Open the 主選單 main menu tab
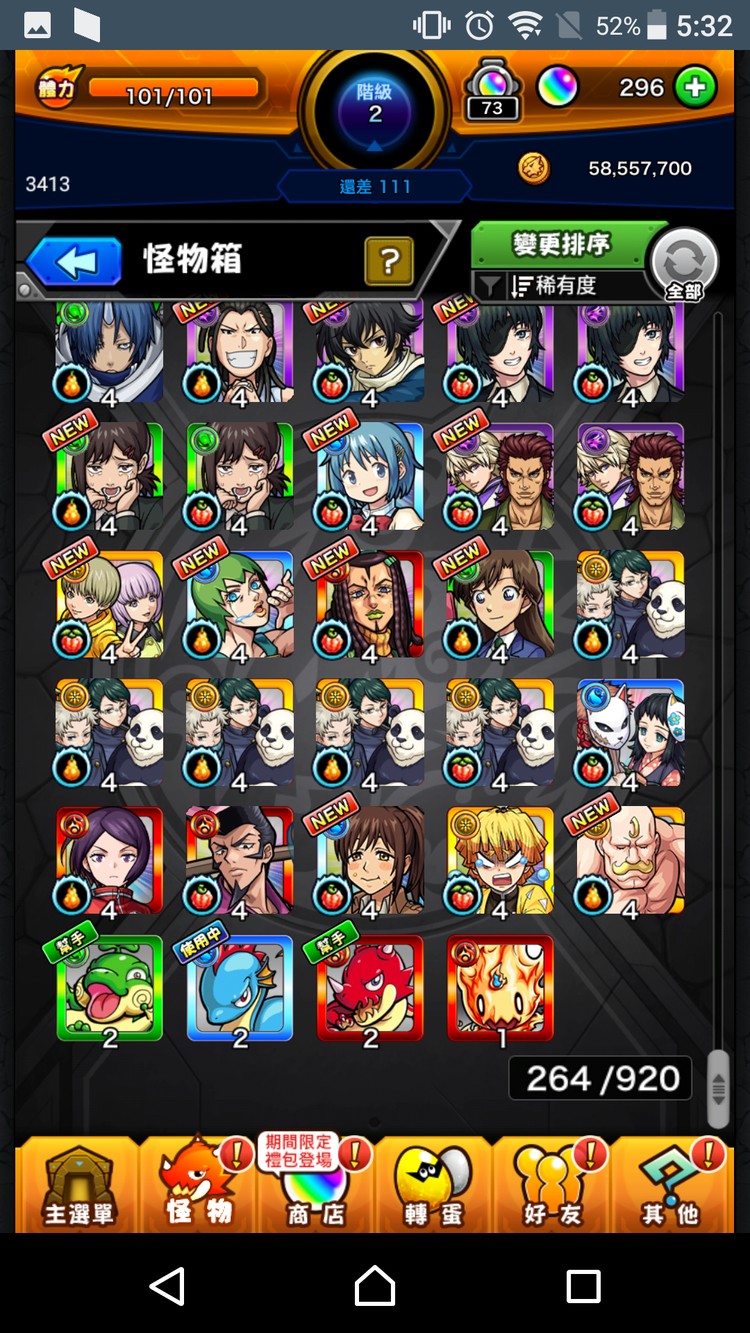This screenshot has height=1333, width=750. 78,1187
